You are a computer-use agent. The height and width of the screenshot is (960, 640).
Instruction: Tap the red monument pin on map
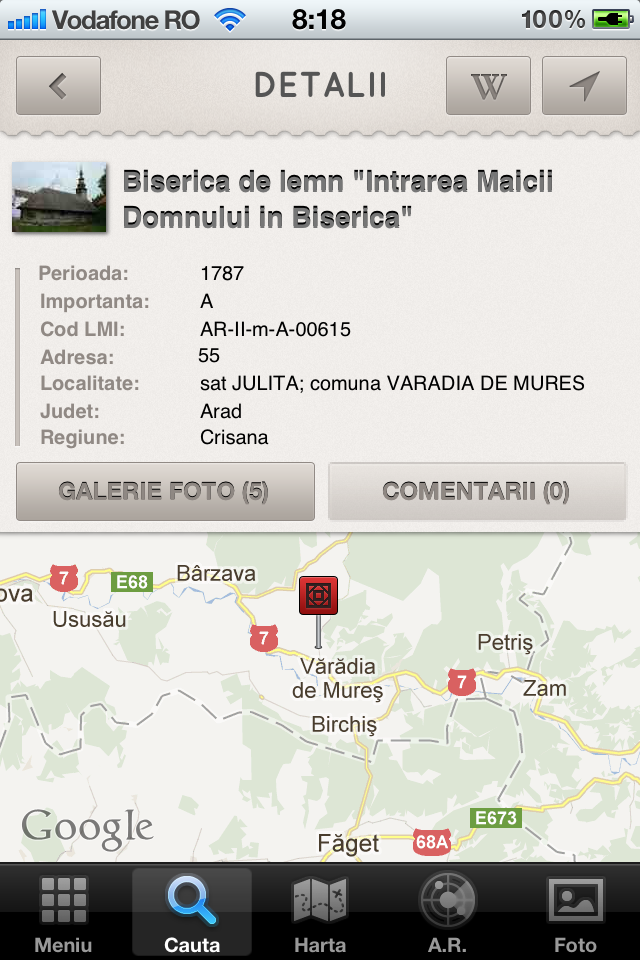pyautogui.click(x=318, y=597)
